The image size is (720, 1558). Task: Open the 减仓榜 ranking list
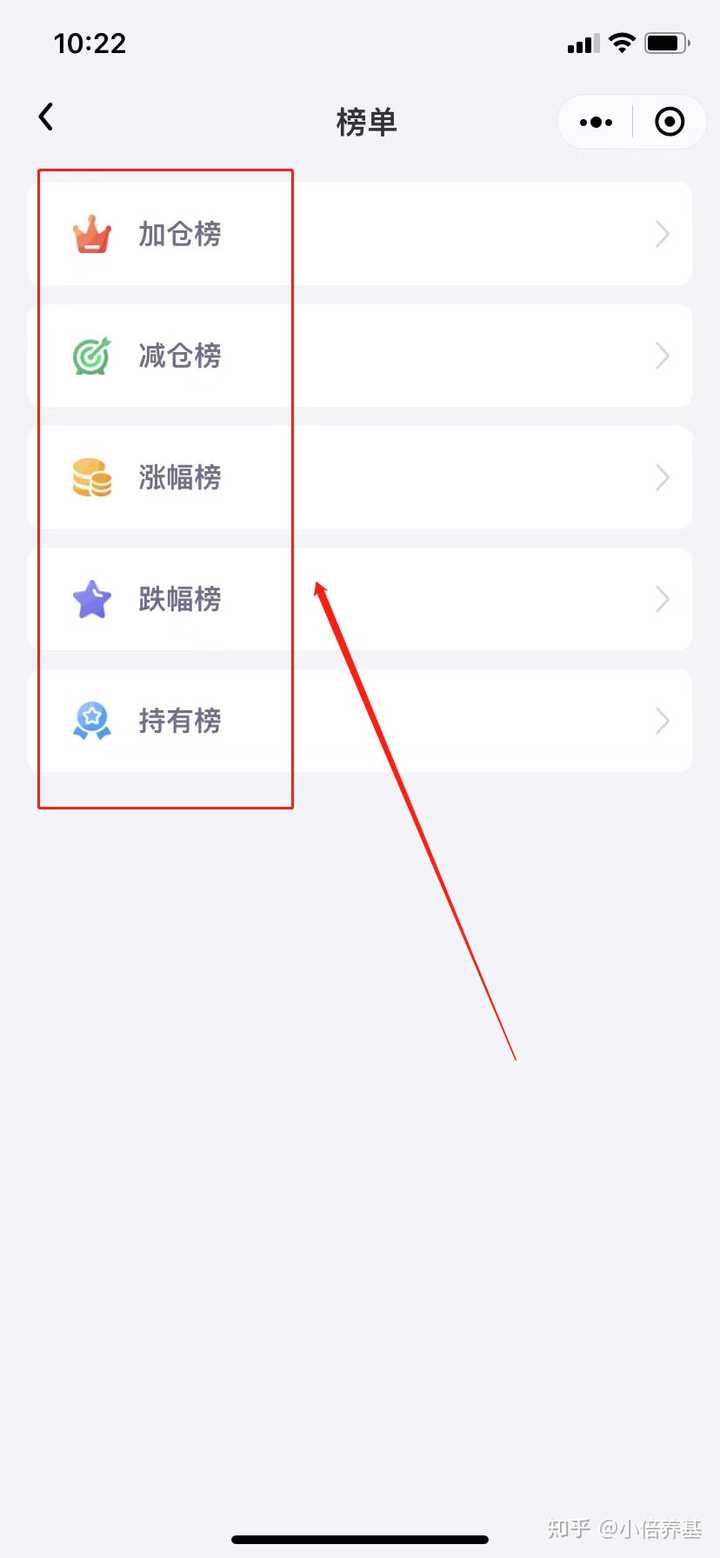click(360, 356)
